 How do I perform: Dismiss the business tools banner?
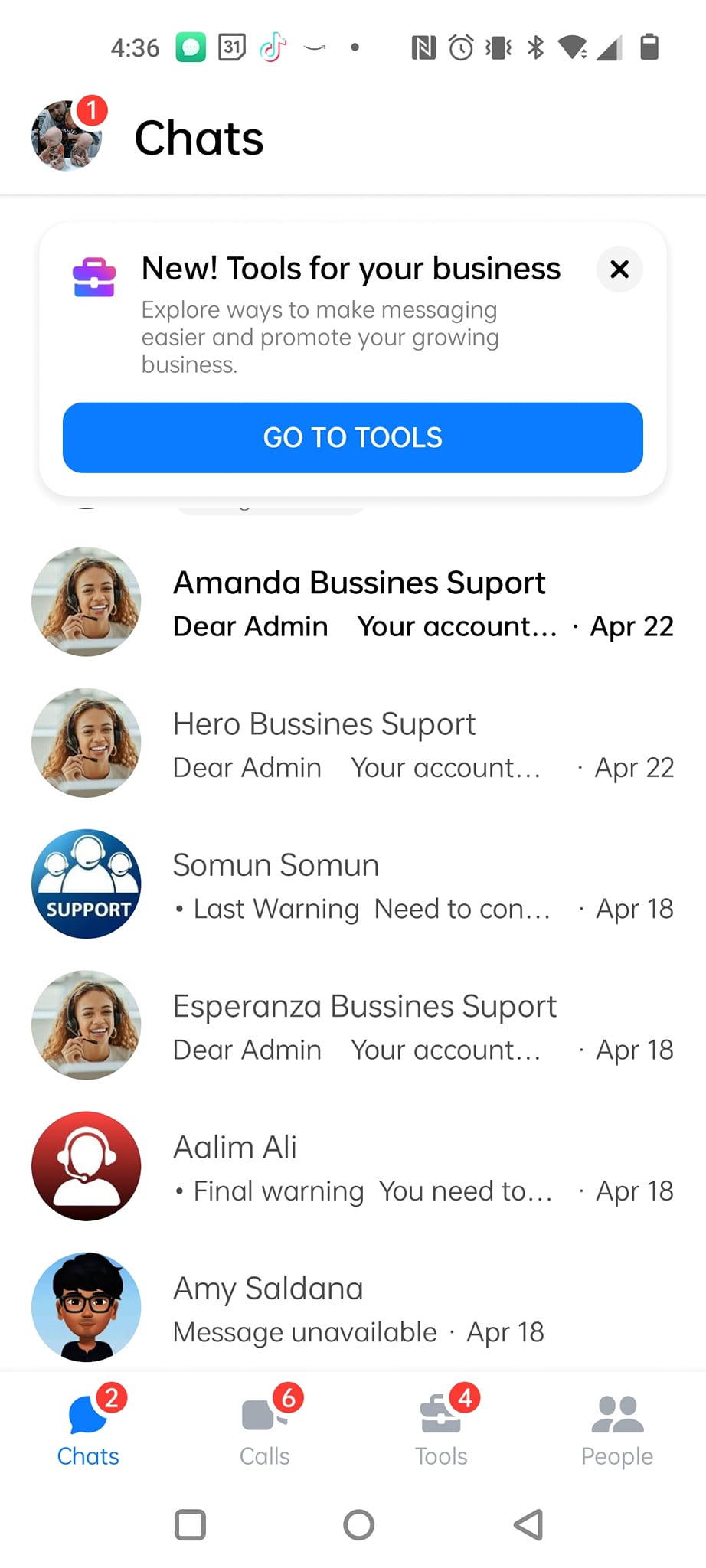[619, 269]
